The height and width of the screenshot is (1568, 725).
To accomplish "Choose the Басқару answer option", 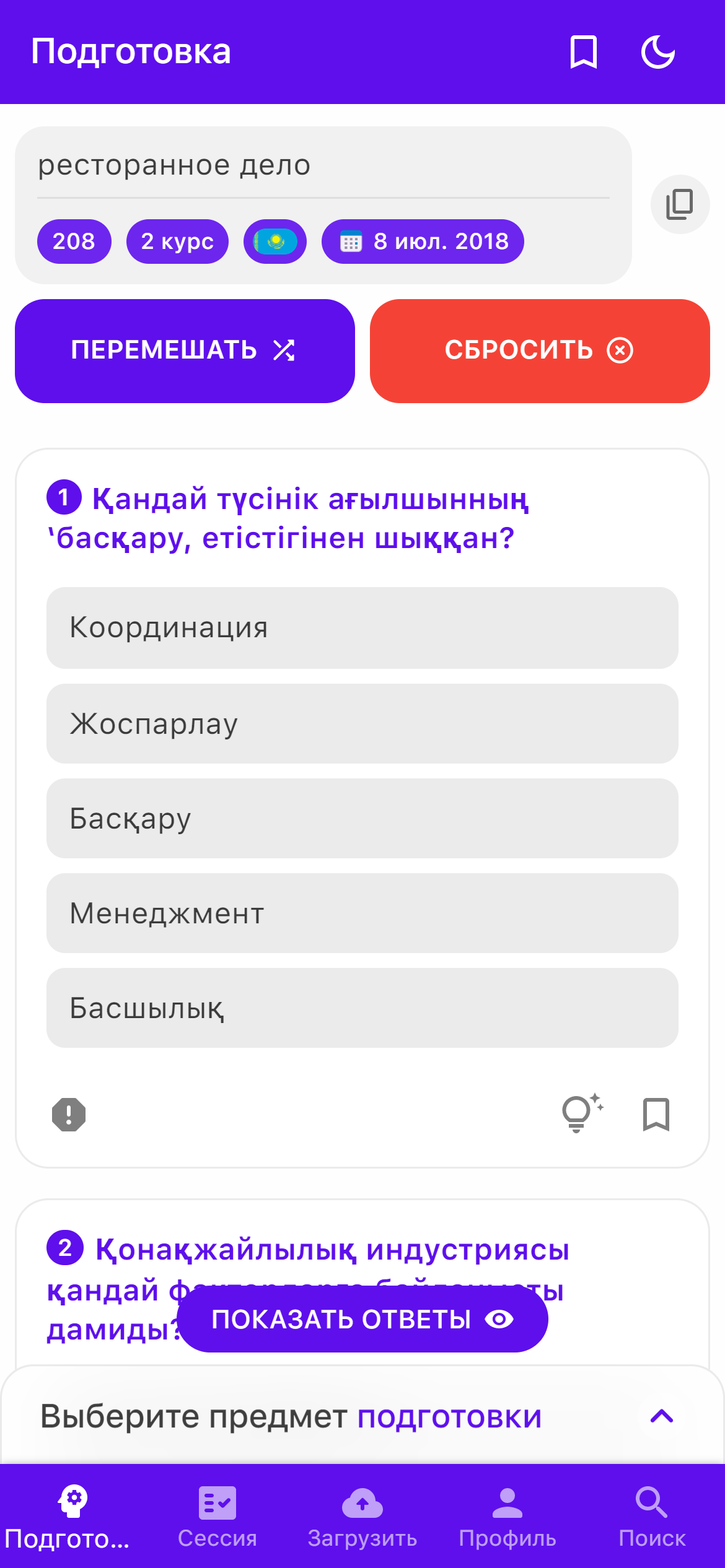I will click(362, 818).
